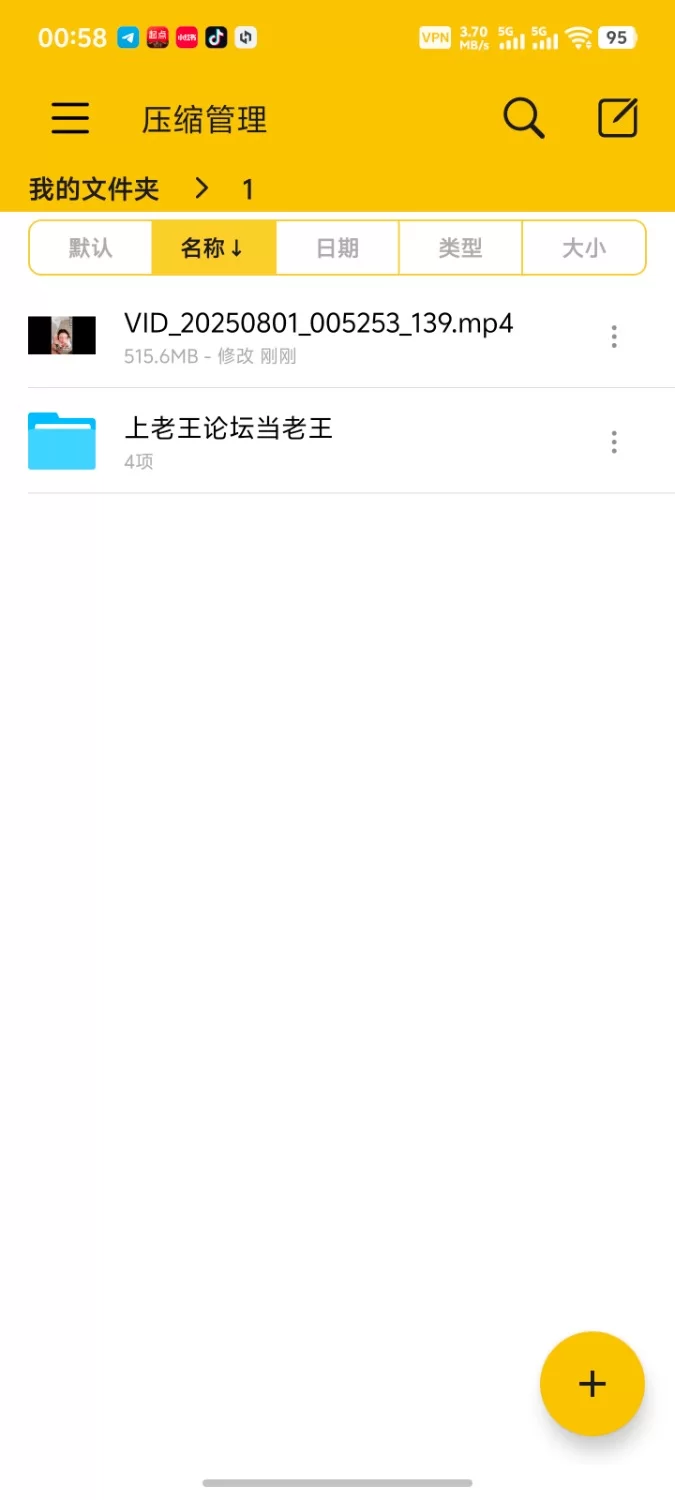Sort files by 名称
This screenshot has width=675, height=1500.
point(213,248)
